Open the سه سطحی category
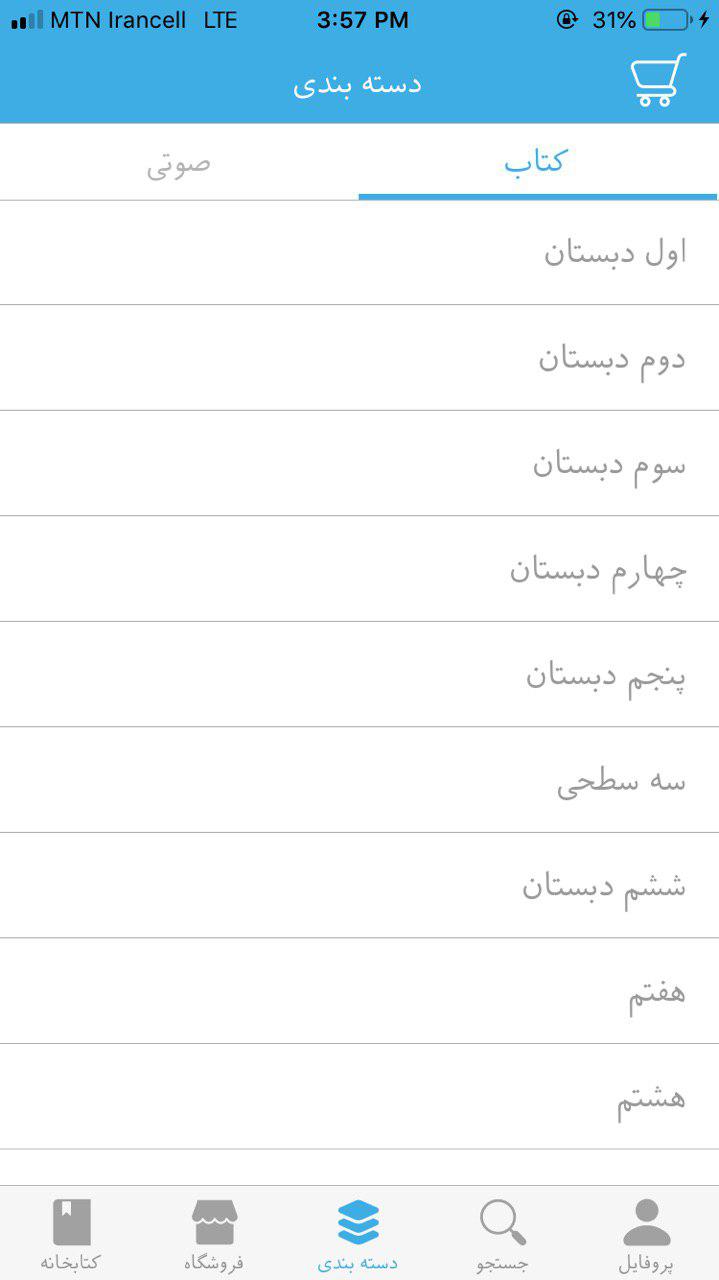Screen dimensions: 719x1280 [x=359, y=780]
